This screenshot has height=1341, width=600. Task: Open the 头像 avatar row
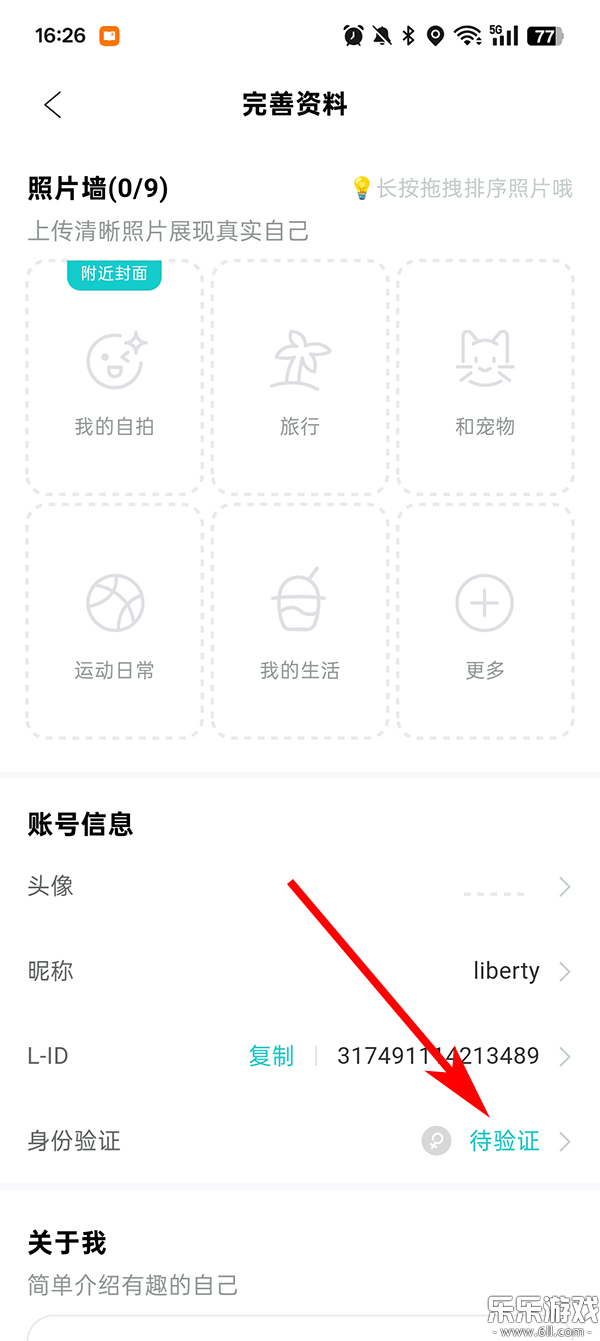point(300,887)
